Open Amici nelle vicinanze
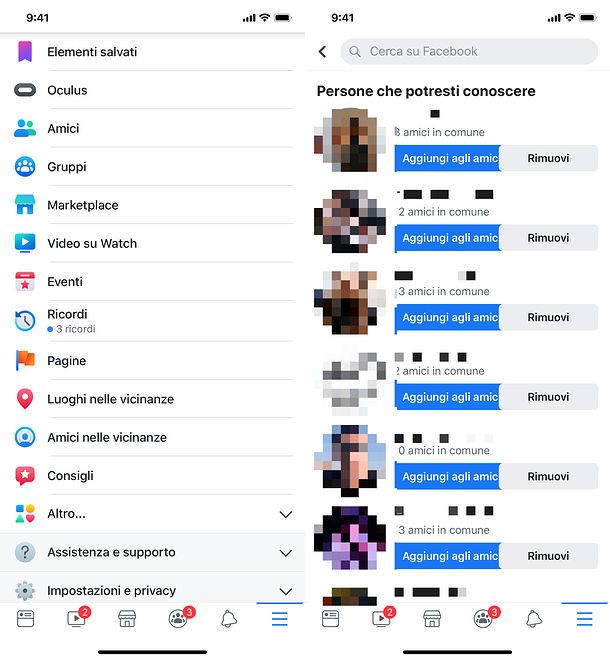This screenshot has width=610, height=660. click(x=107, y=437)
